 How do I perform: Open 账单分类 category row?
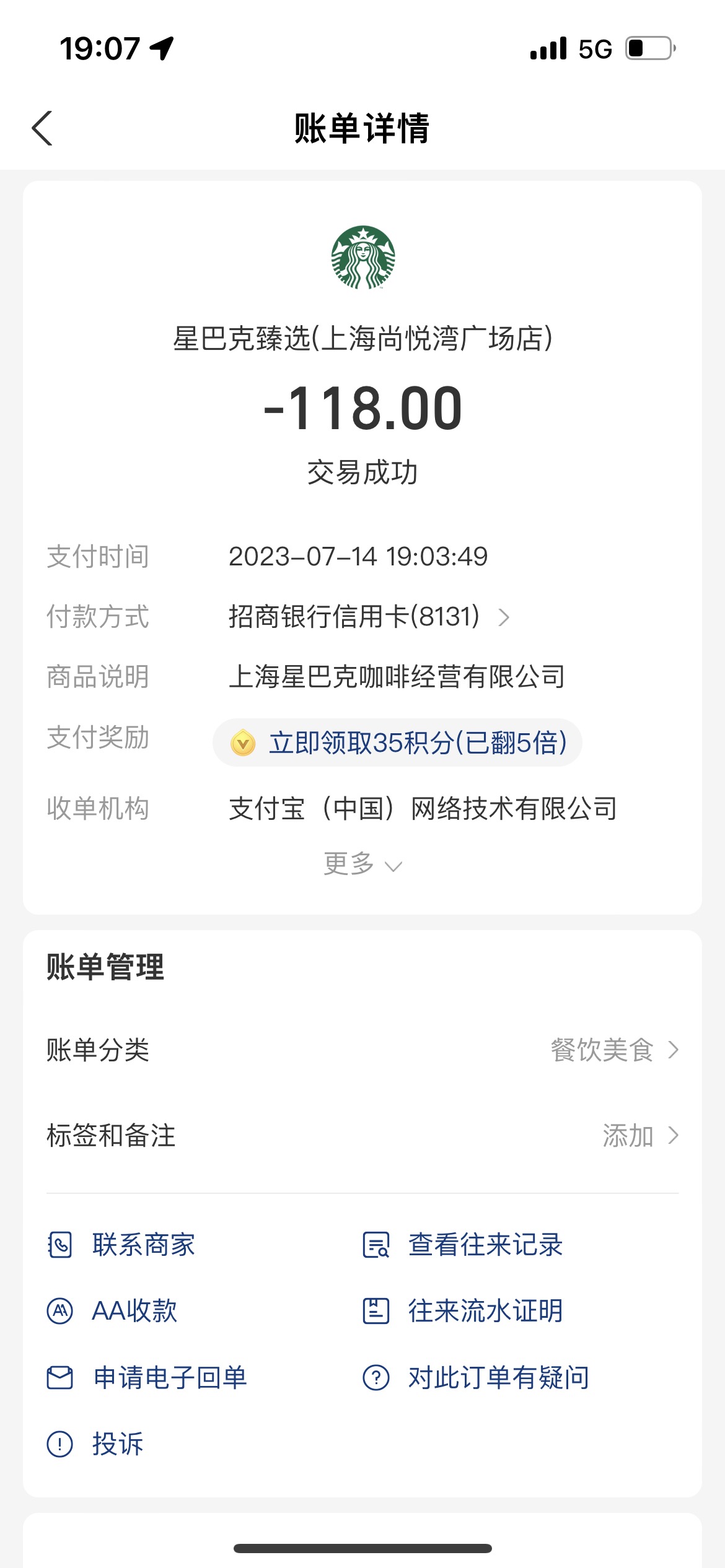(x=362, y=1050)
